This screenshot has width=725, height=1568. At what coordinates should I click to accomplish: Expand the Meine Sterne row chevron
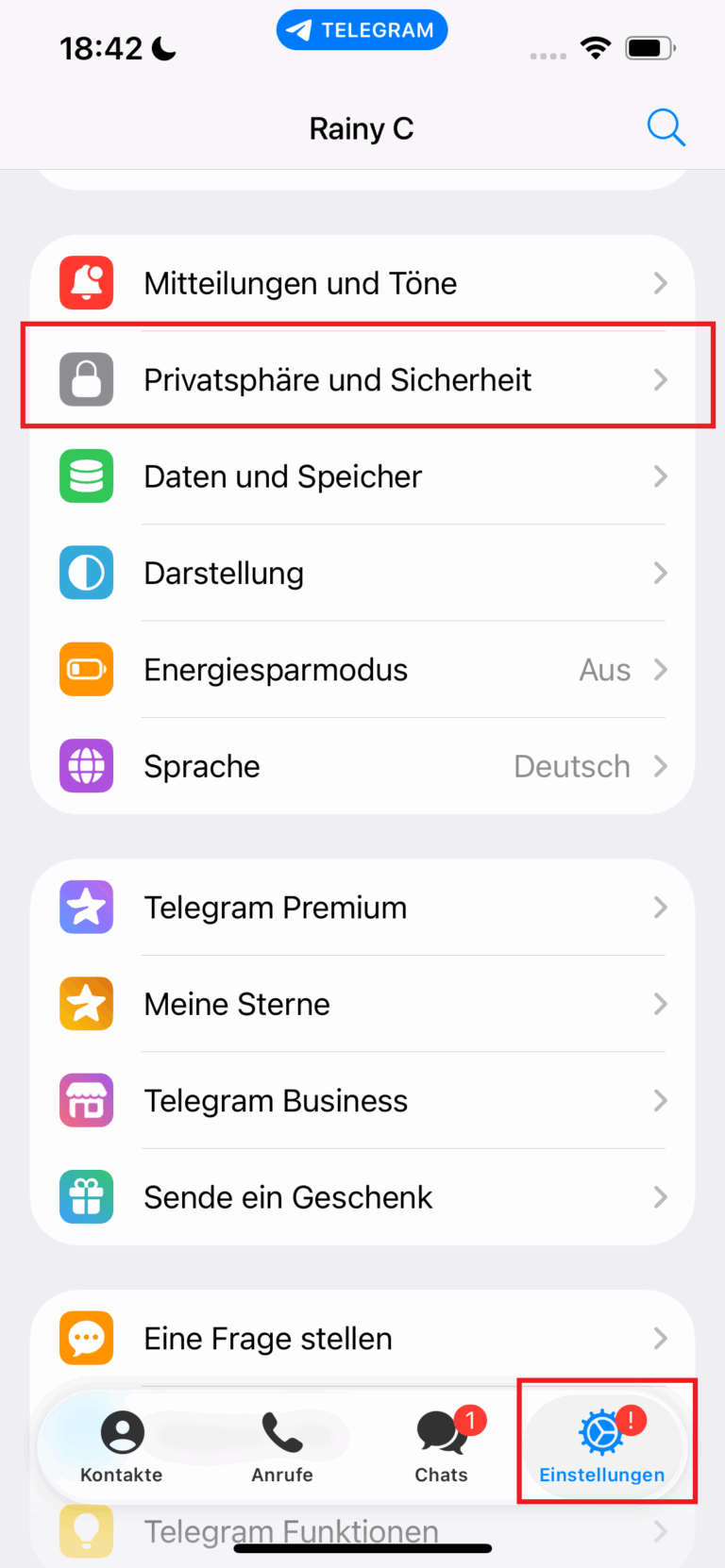pyautogui.click(x=661, y=1004)
